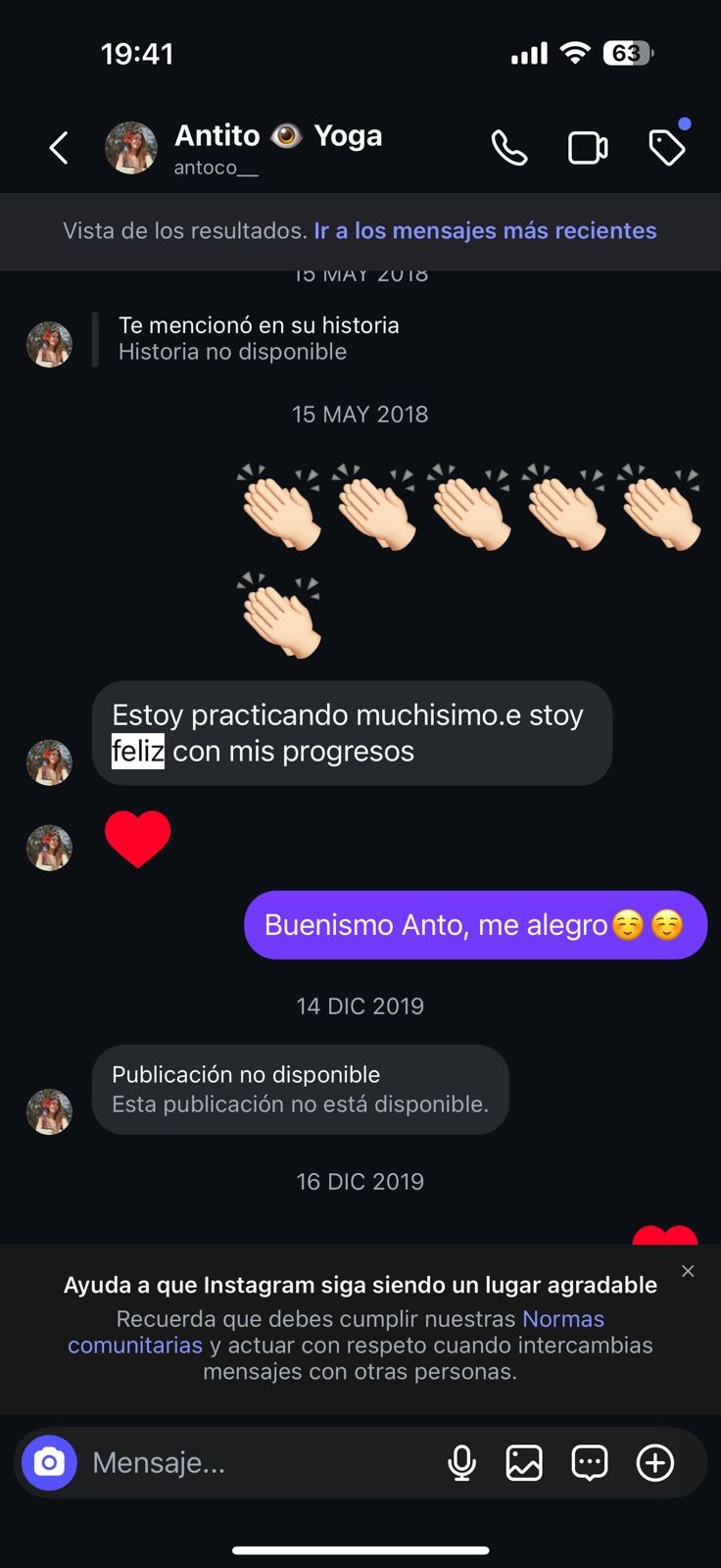Open the unavailable publication message
Viewport: 721px width, 1568px height.
coord(300,1090)
